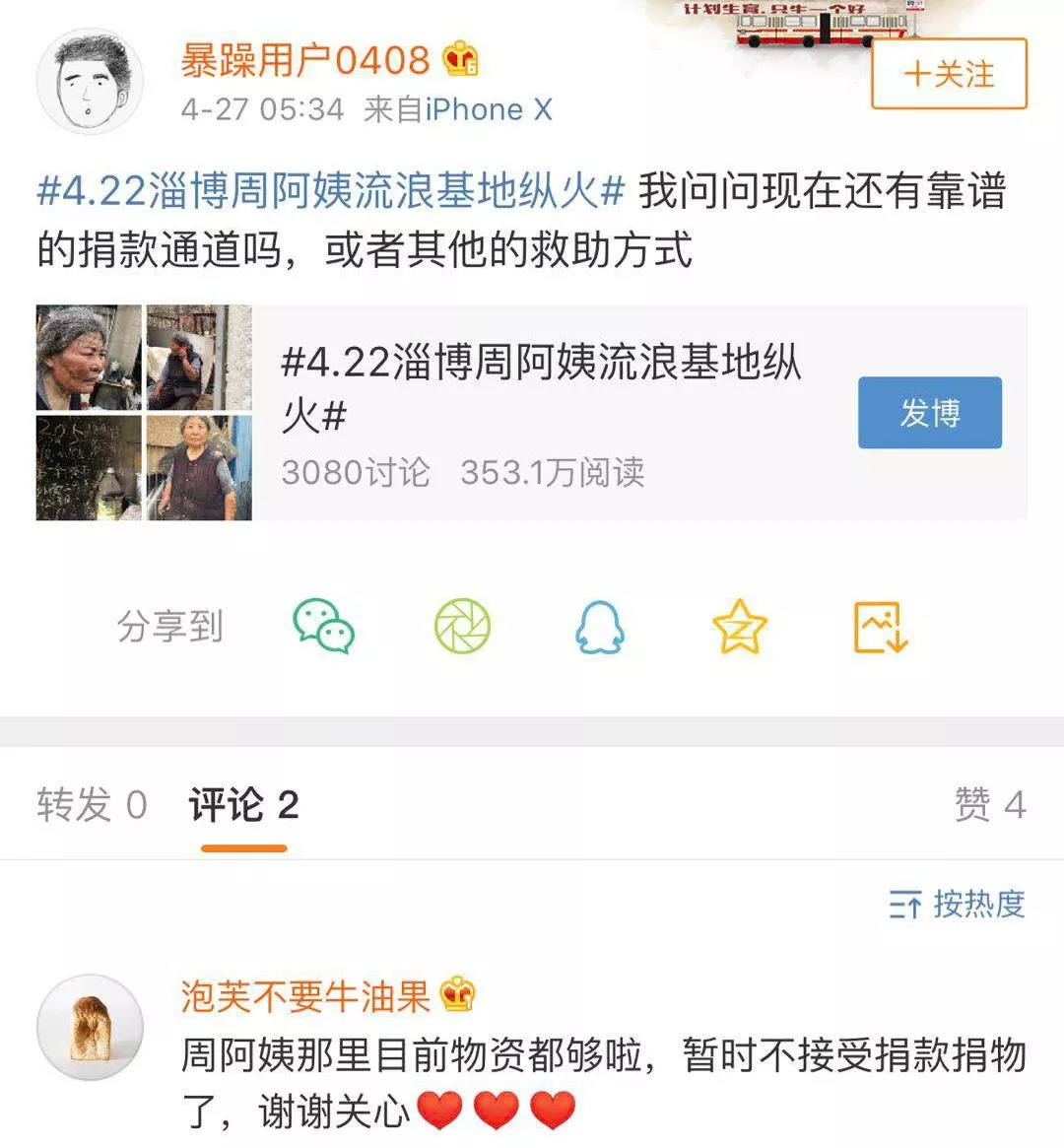This screenshot has width=1064, height=1148.
Task: Follow 暴躁用户0408 with the 关注 button
Action: point(949,74)
